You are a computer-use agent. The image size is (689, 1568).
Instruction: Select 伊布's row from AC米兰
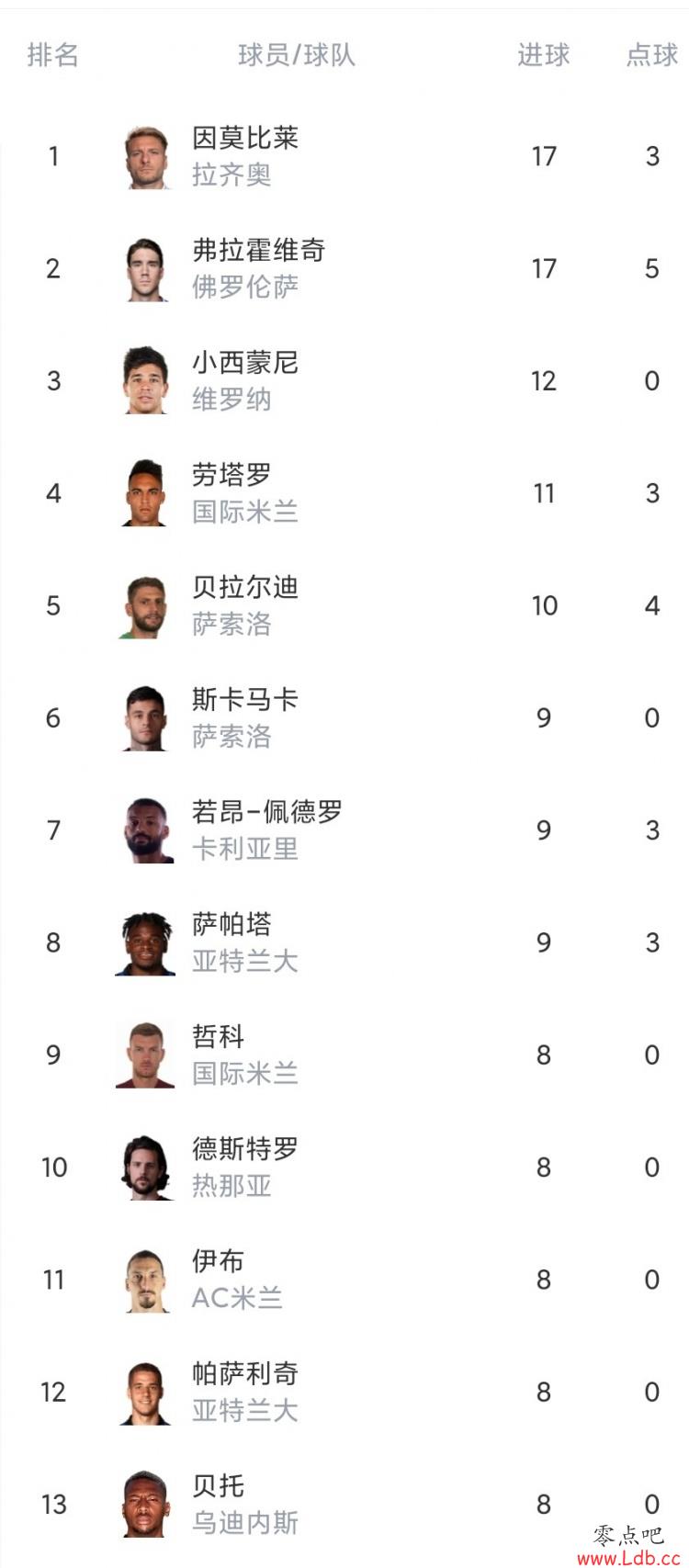344,1279
